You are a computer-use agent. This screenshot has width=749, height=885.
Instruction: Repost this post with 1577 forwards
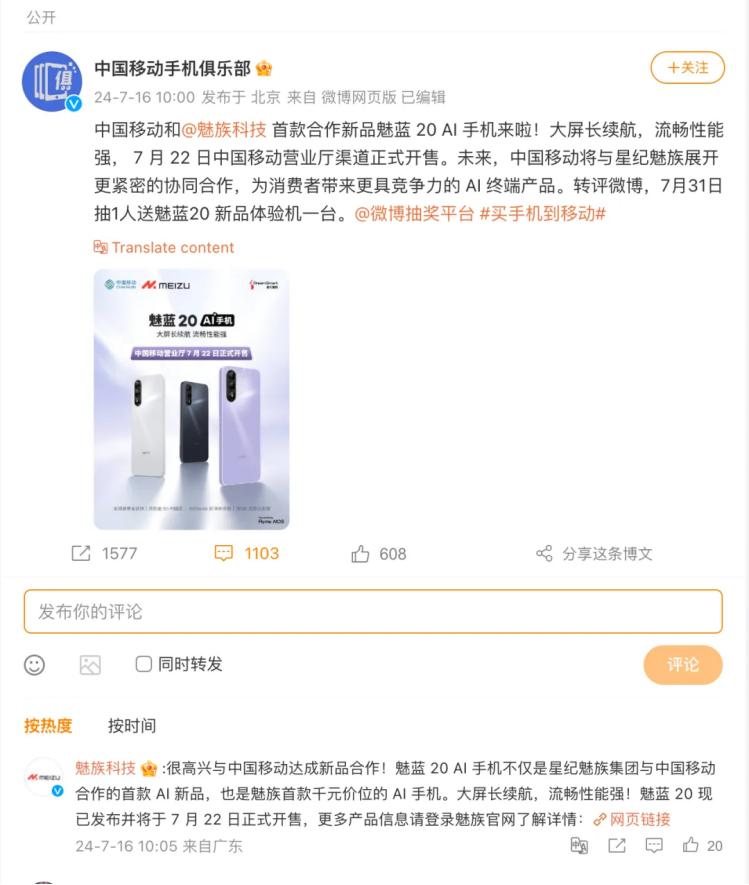coord(104,553)
